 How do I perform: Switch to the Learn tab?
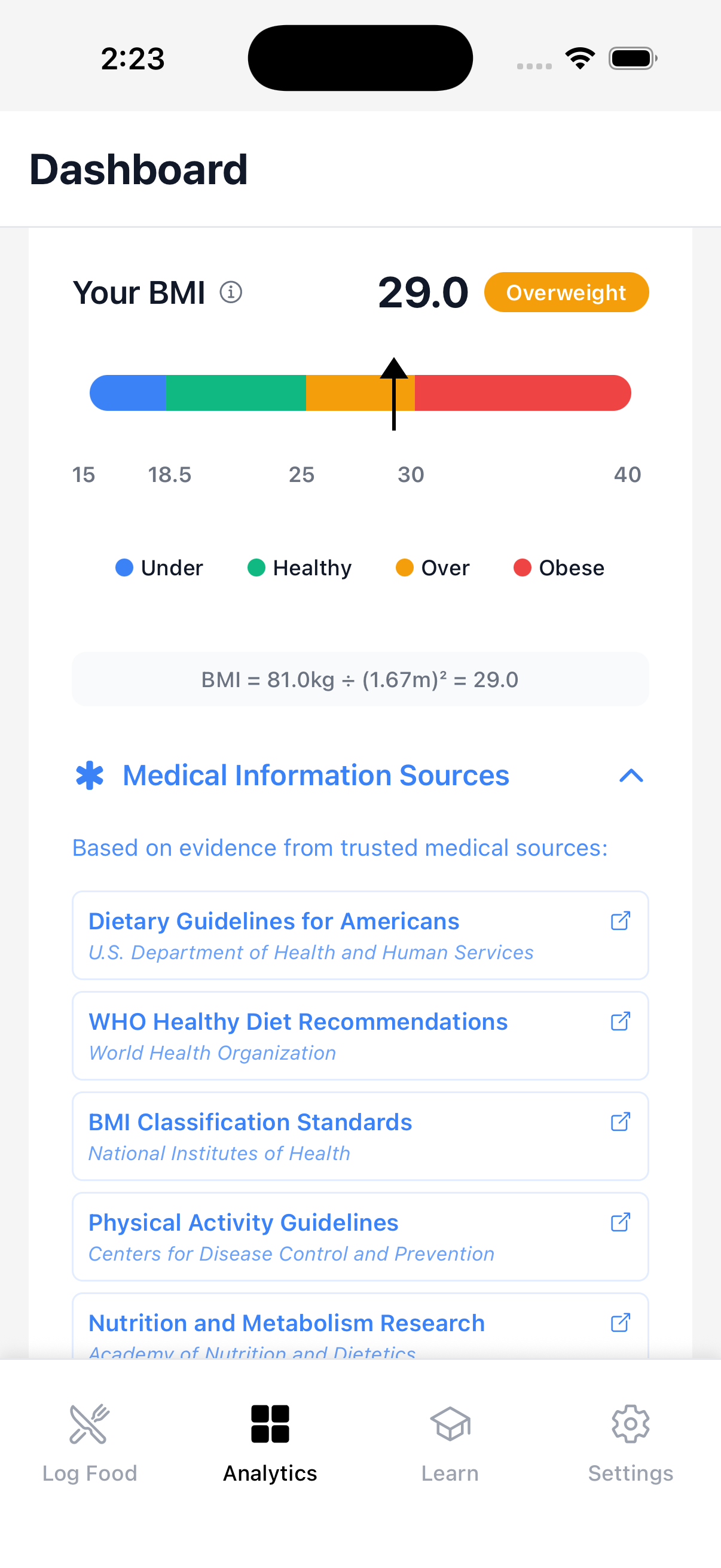(450, 1424)
